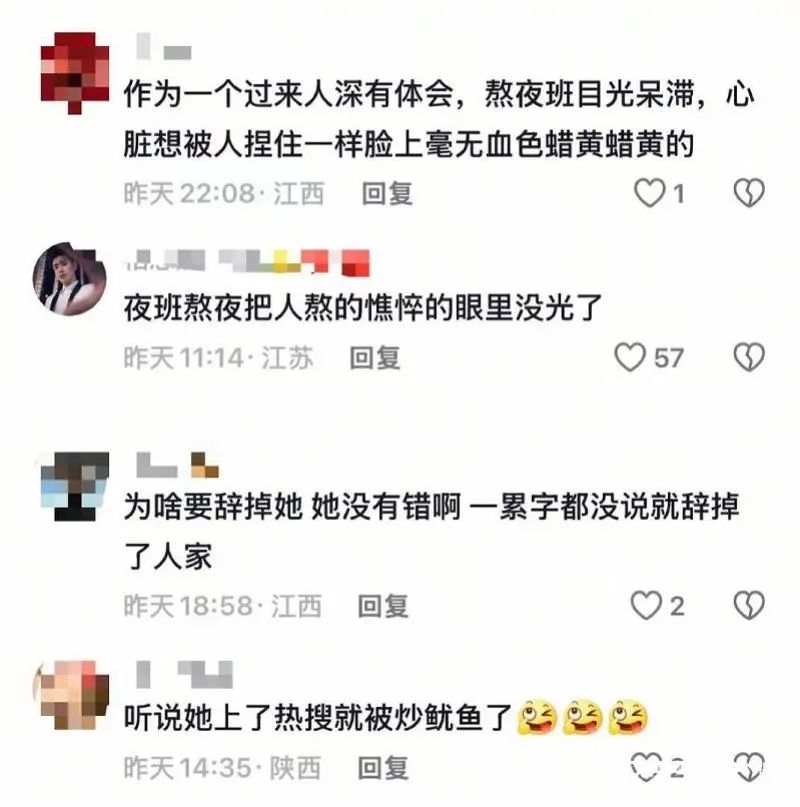Reply to the comment from 江苏
The width and height of the screenshot is (800, 807).
375,357
